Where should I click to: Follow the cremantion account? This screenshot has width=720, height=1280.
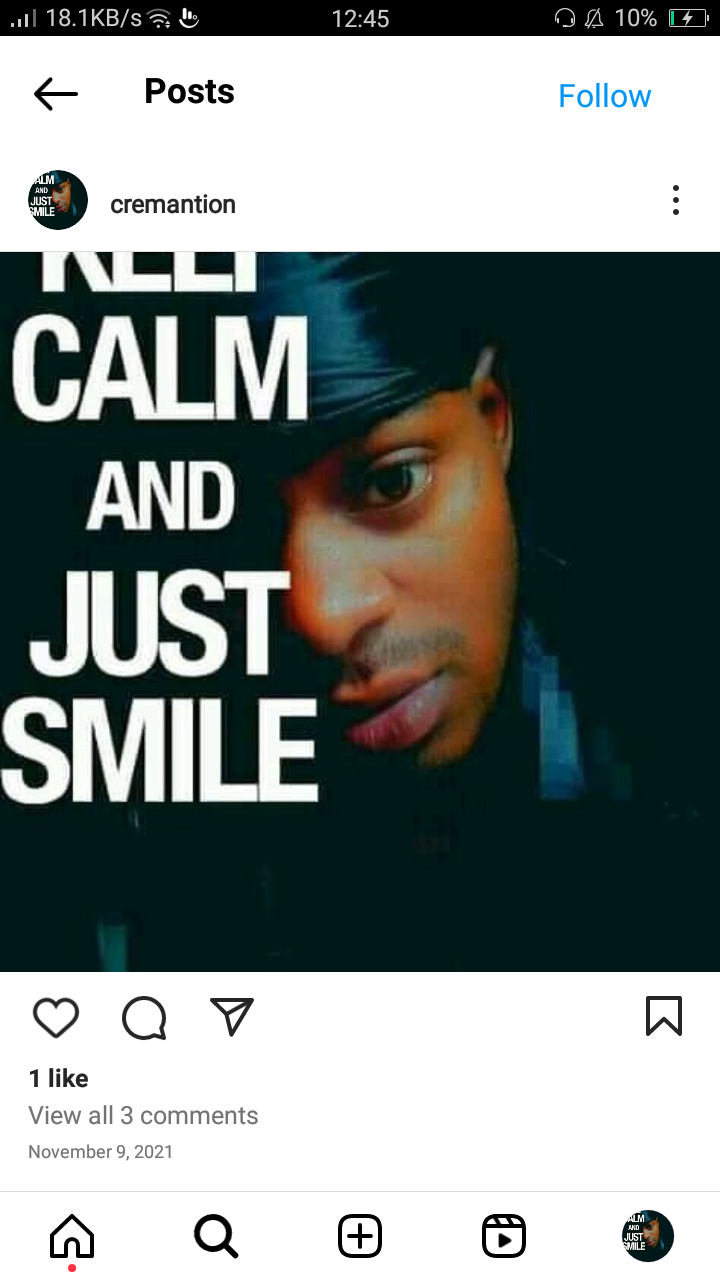pyautogui.click(x=604, y=96)
